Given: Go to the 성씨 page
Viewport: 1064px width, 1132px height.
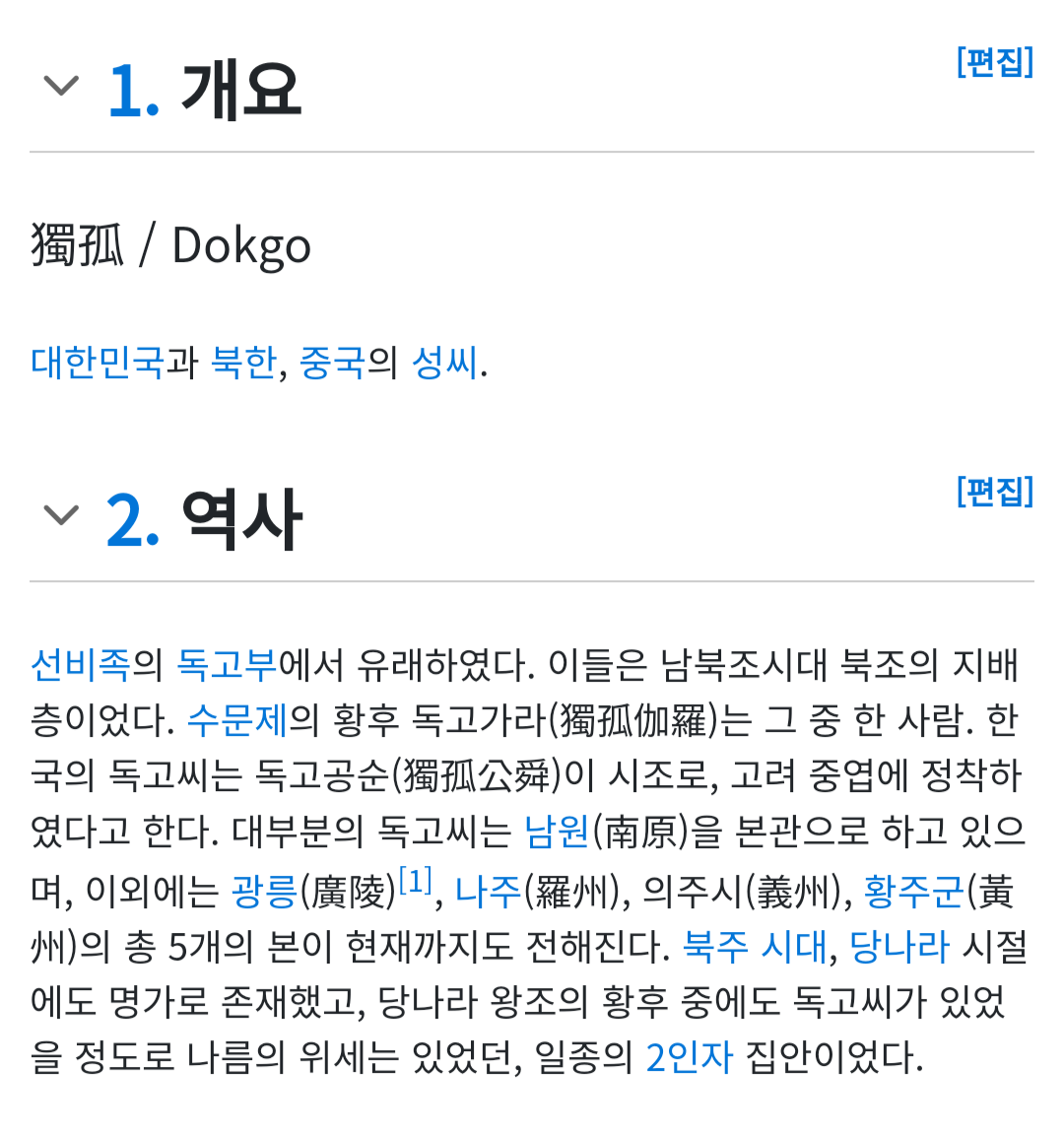Looking at the screenshot, I should point(444,363).
